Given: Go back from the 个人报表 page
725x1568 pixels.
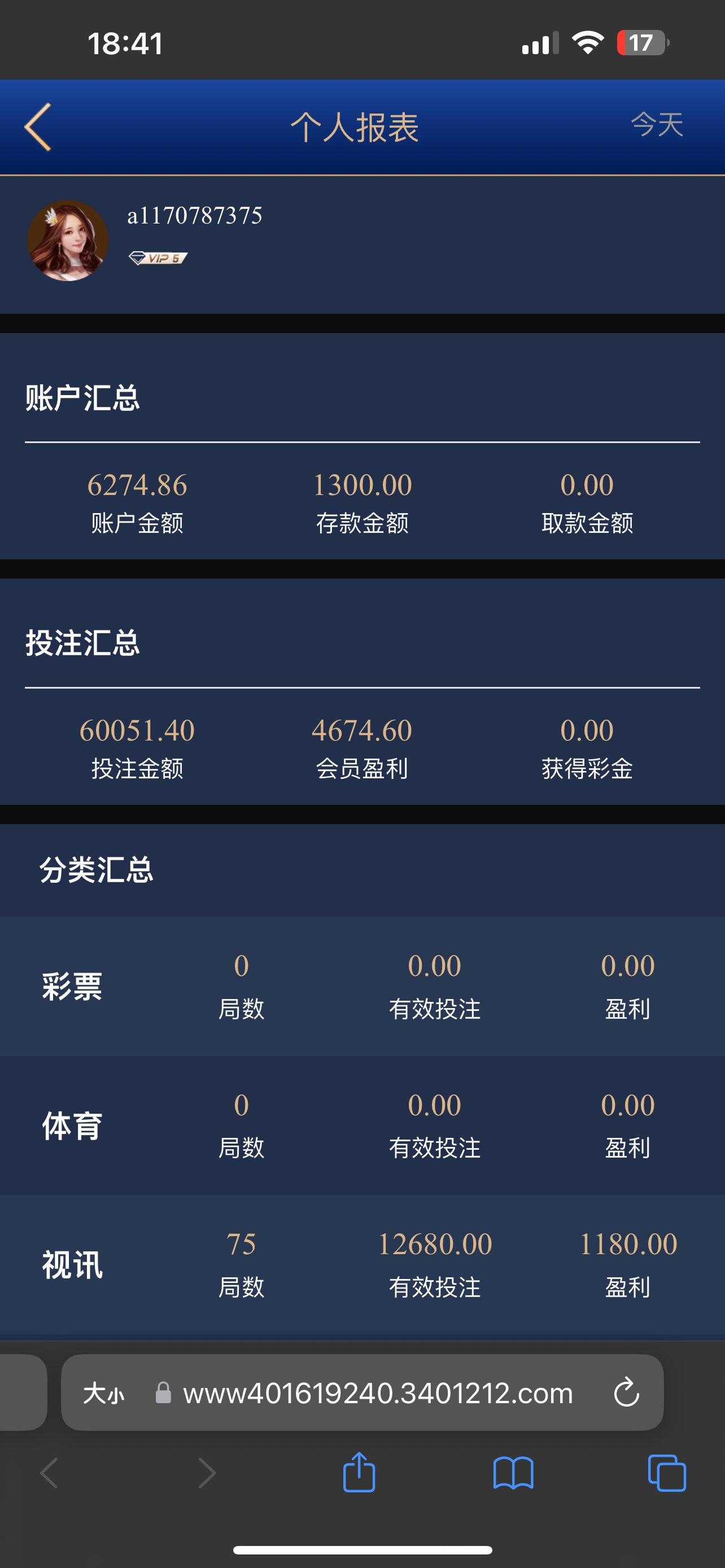Looking at the screenshot, I should click(38, 126).
